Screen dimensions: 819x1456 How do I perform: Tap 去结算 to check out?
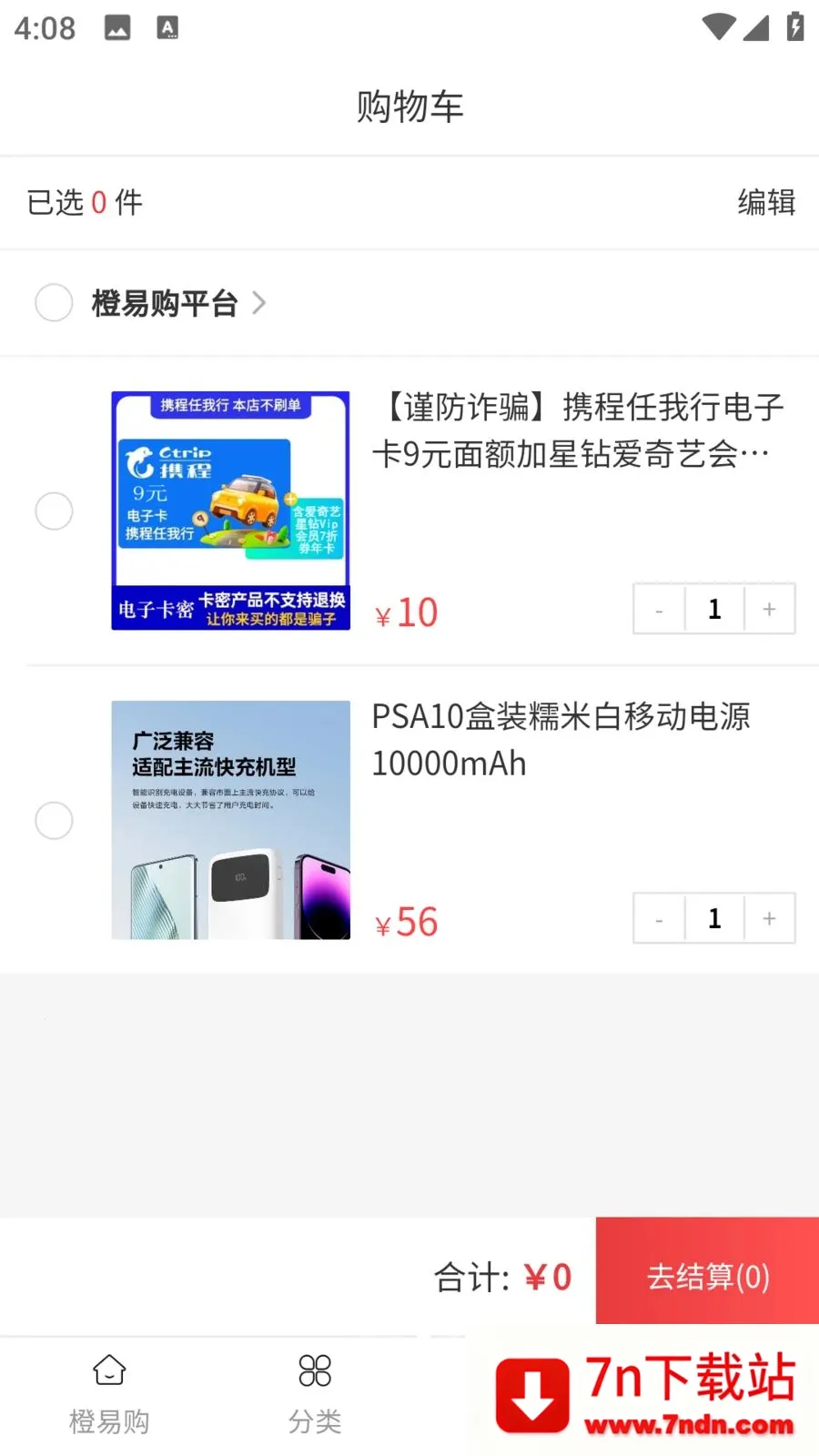pos(707,1276)
